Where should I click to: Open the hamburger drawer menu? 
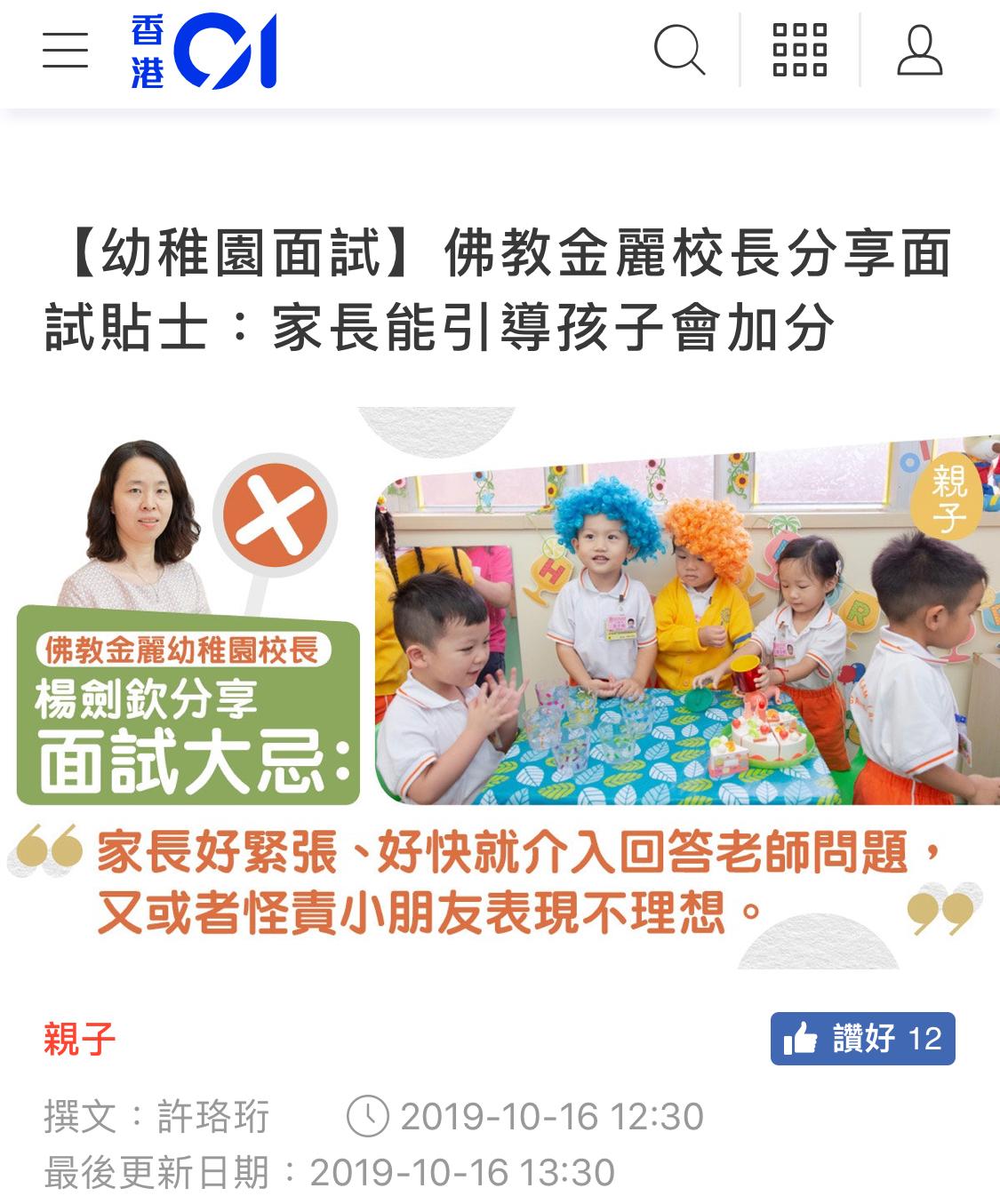tap(65, 51)
